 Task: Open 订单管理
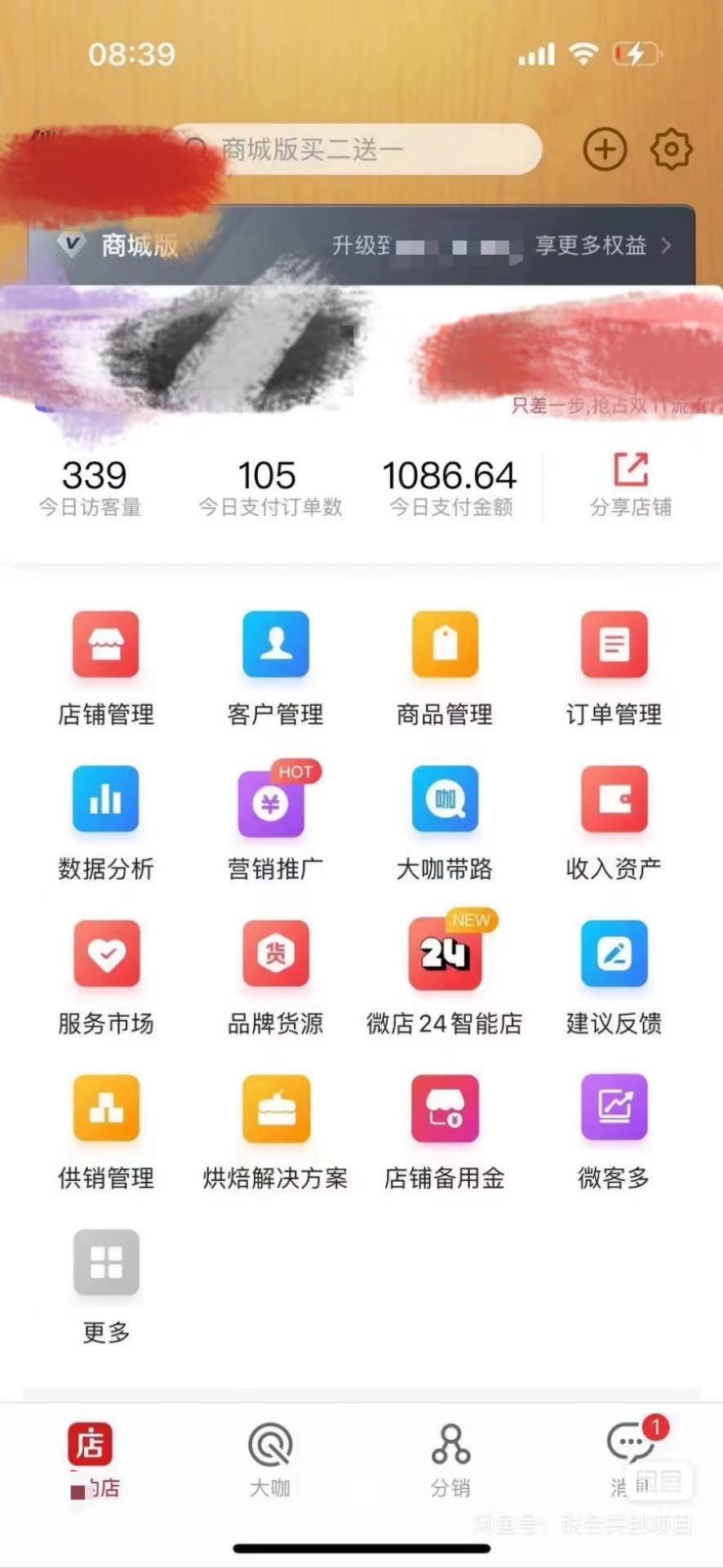coord(614,667)
